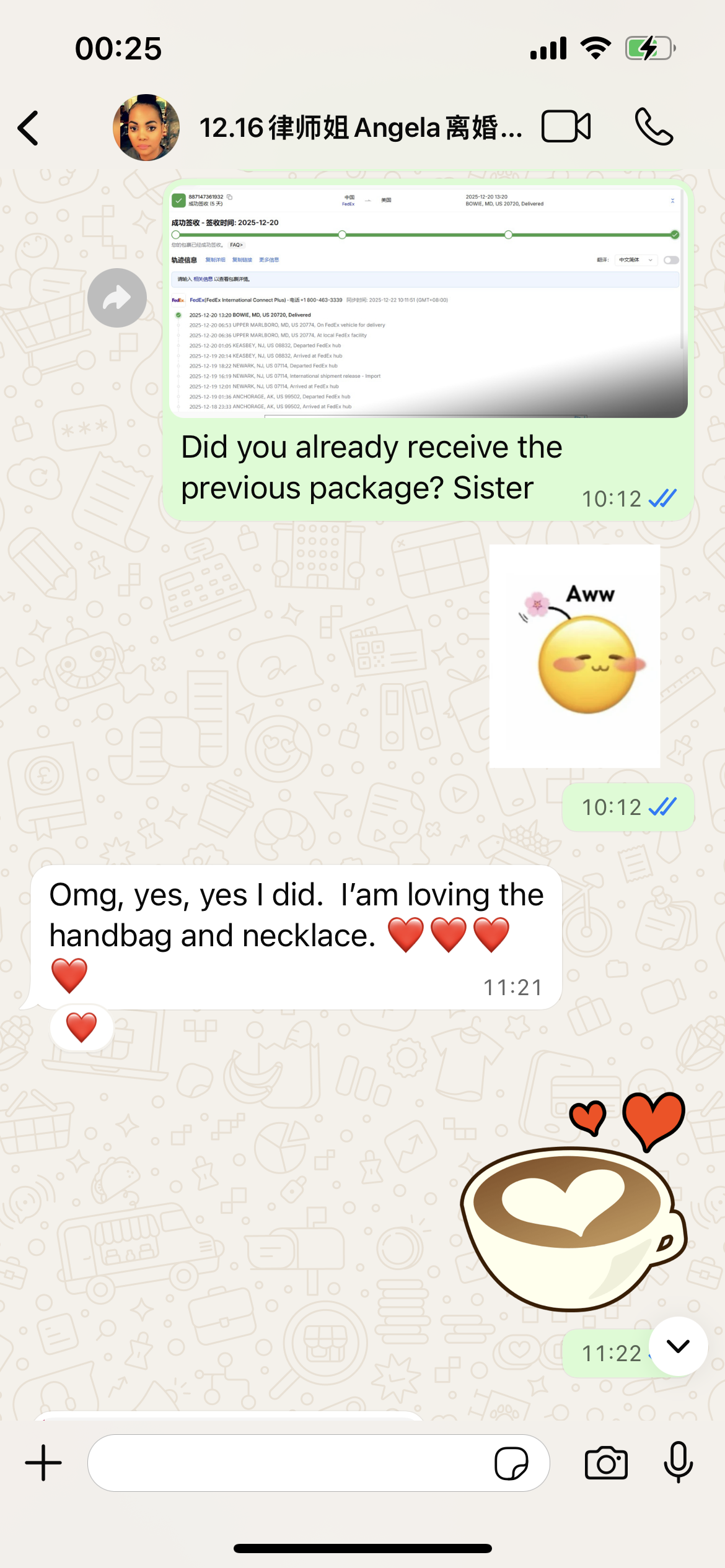Open the contact's profile photo
The height and width of the screenshot is (1568, 725).
point(146,128)
